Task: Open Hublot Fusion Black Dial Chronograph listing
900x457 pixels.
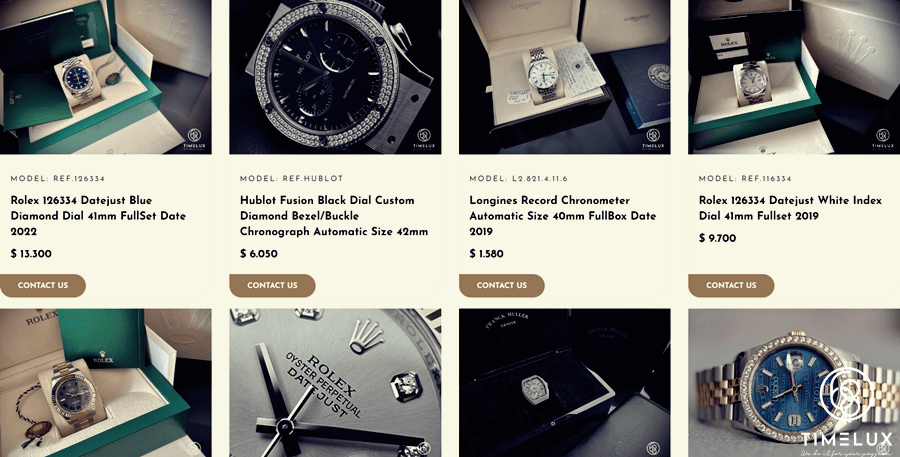Action: (x=334, y=215)
